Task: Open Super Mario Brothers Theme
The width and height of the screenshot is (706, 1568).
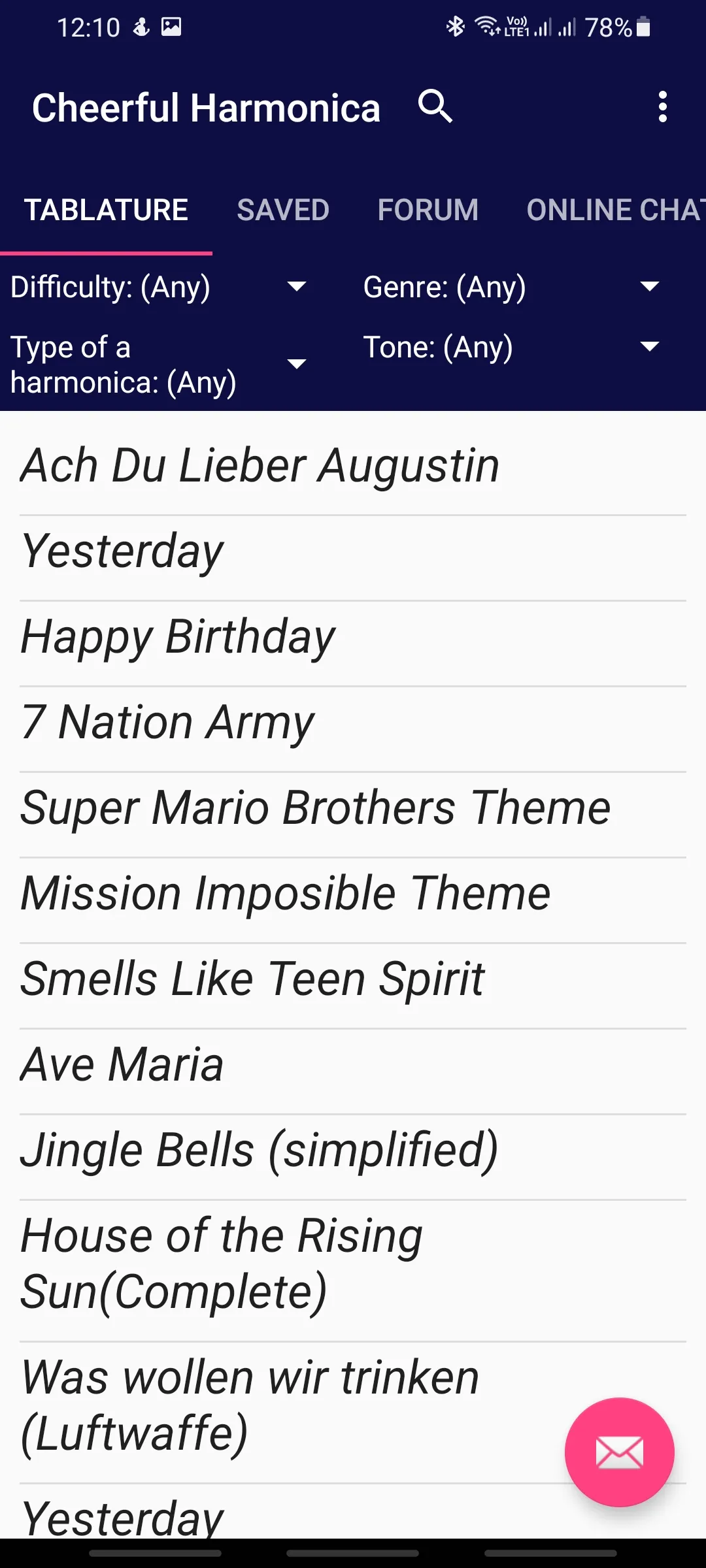Action: 353,808
